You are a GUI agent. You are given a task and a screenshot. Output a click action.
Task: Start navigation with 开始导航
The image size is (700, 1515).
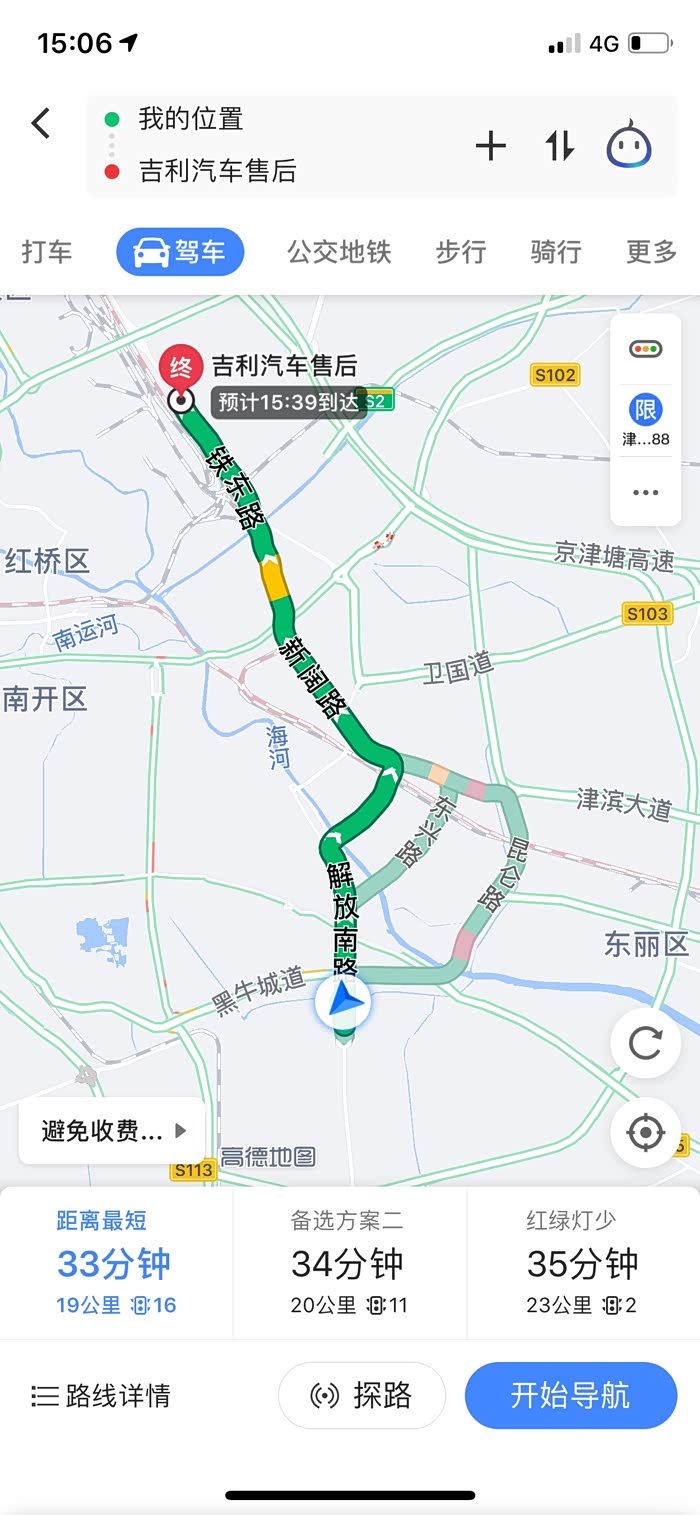[570, 1395]
